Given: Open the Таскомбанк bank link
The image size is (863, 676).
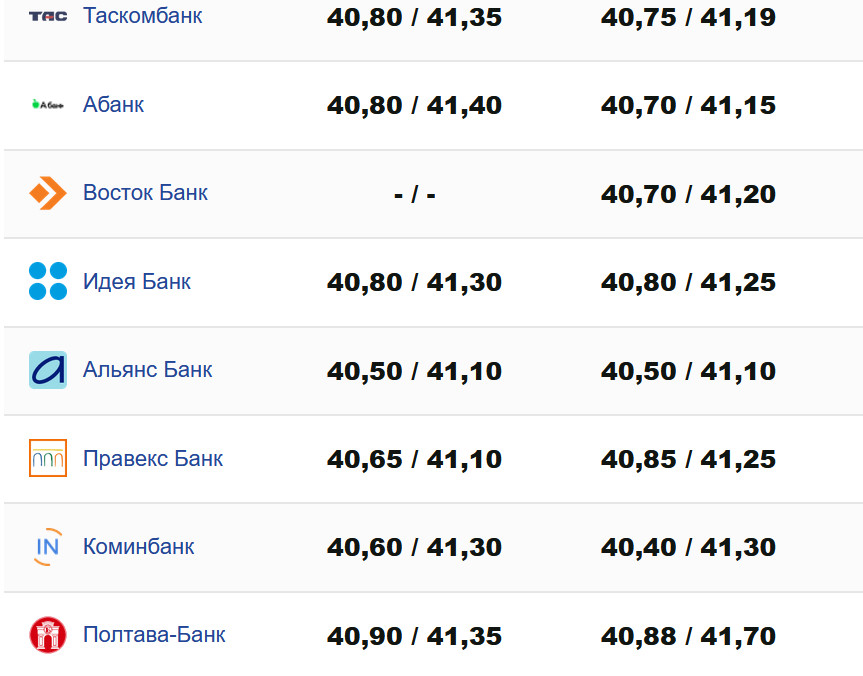Looking at the screenshot, I should 142,16.
